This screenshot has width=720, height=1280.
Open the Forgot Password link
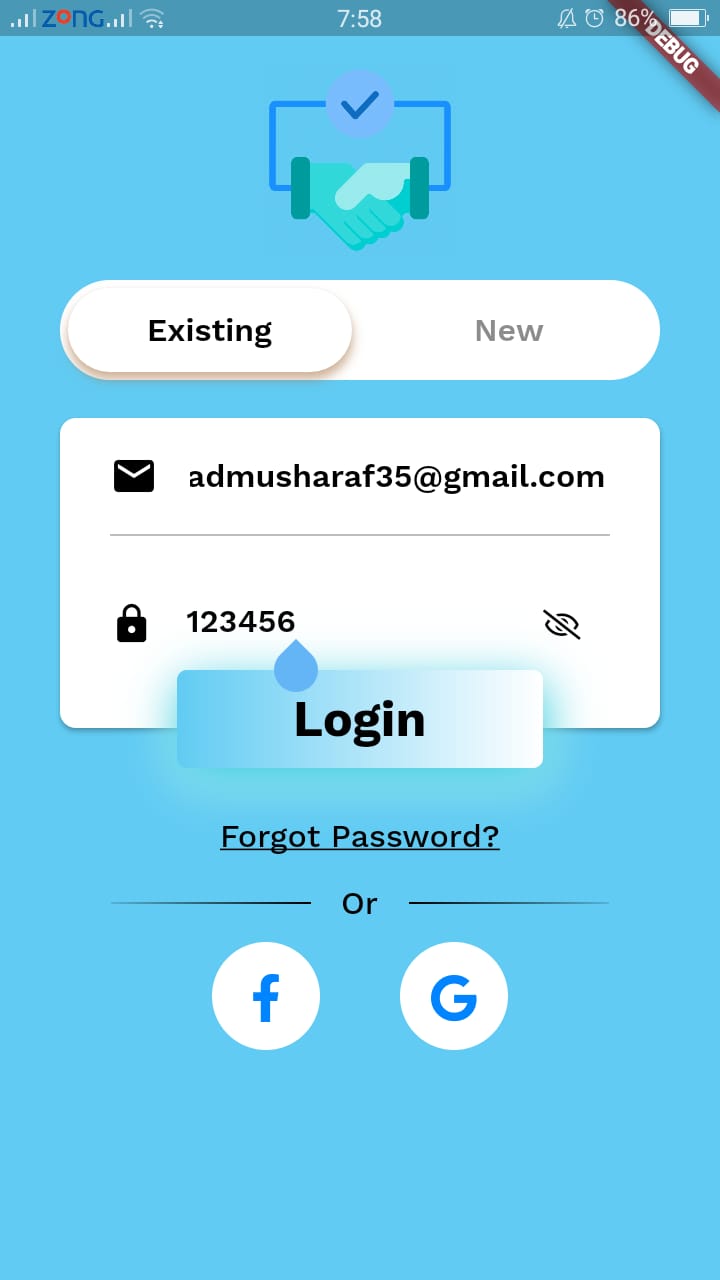(359, 836)
